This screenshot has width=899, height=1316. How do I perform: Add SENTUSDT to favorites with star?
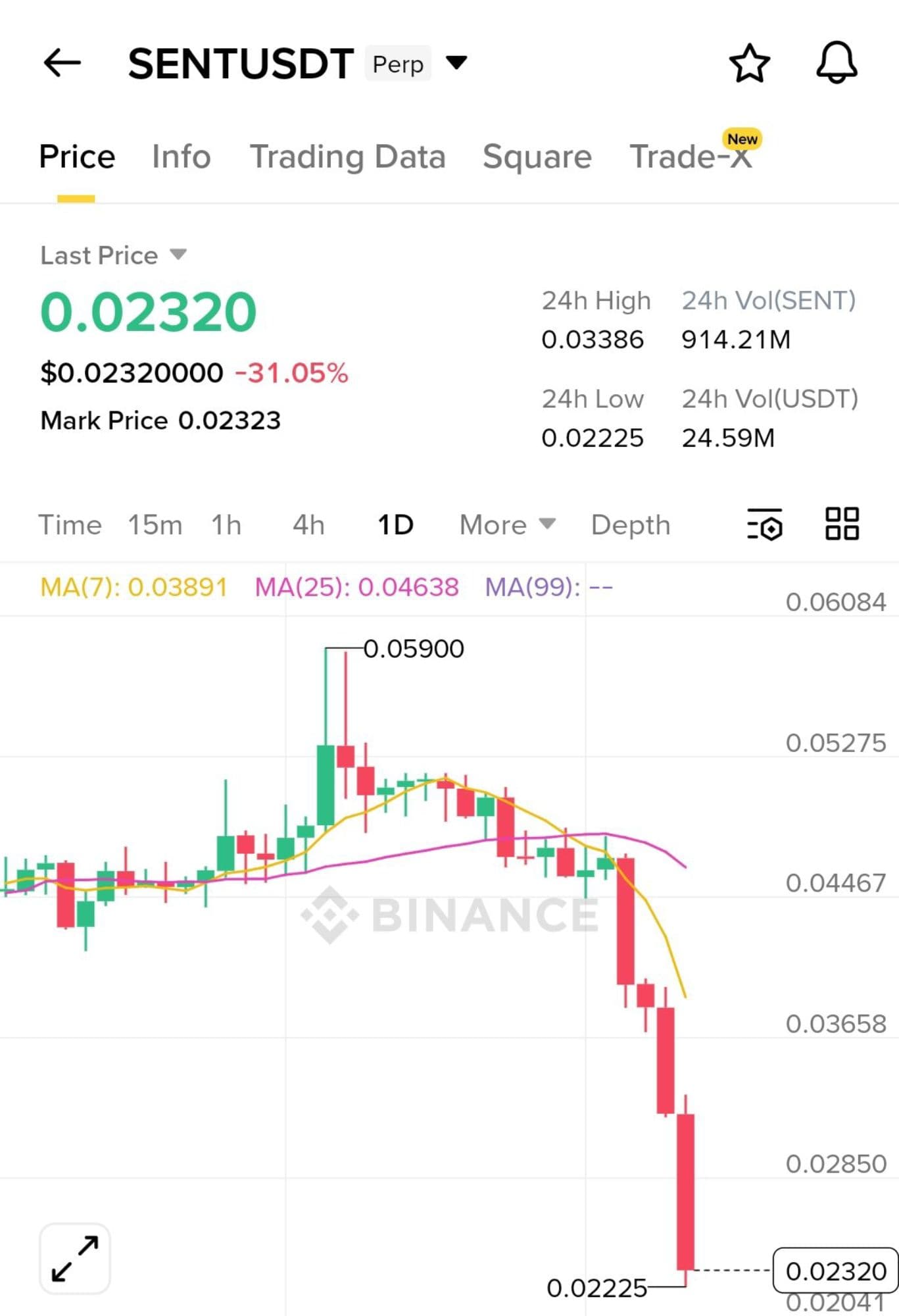pos(749,63)
